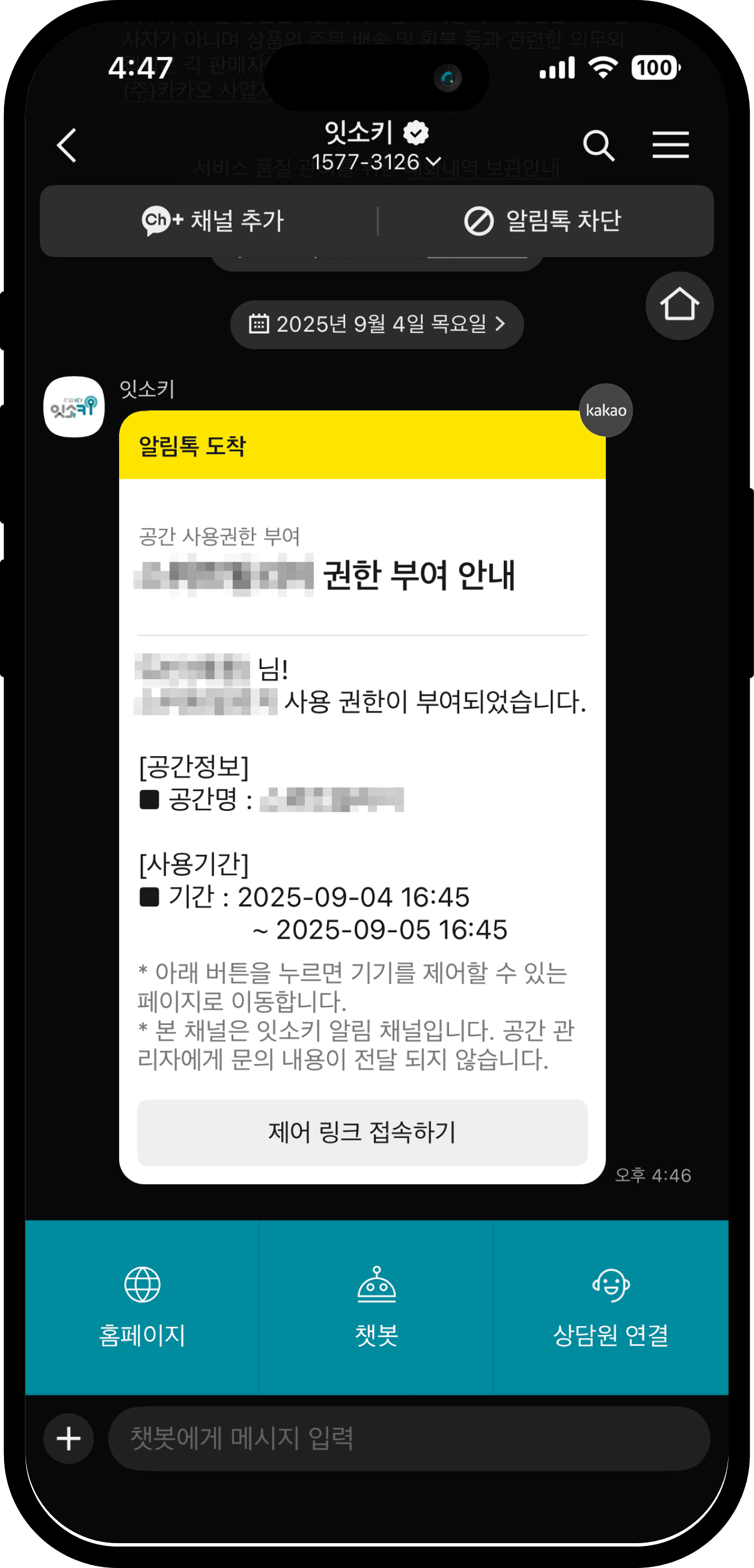The image size is (754, 1568).
Task: Tap the 잇소키 profile picture
Action: (74, 407)
